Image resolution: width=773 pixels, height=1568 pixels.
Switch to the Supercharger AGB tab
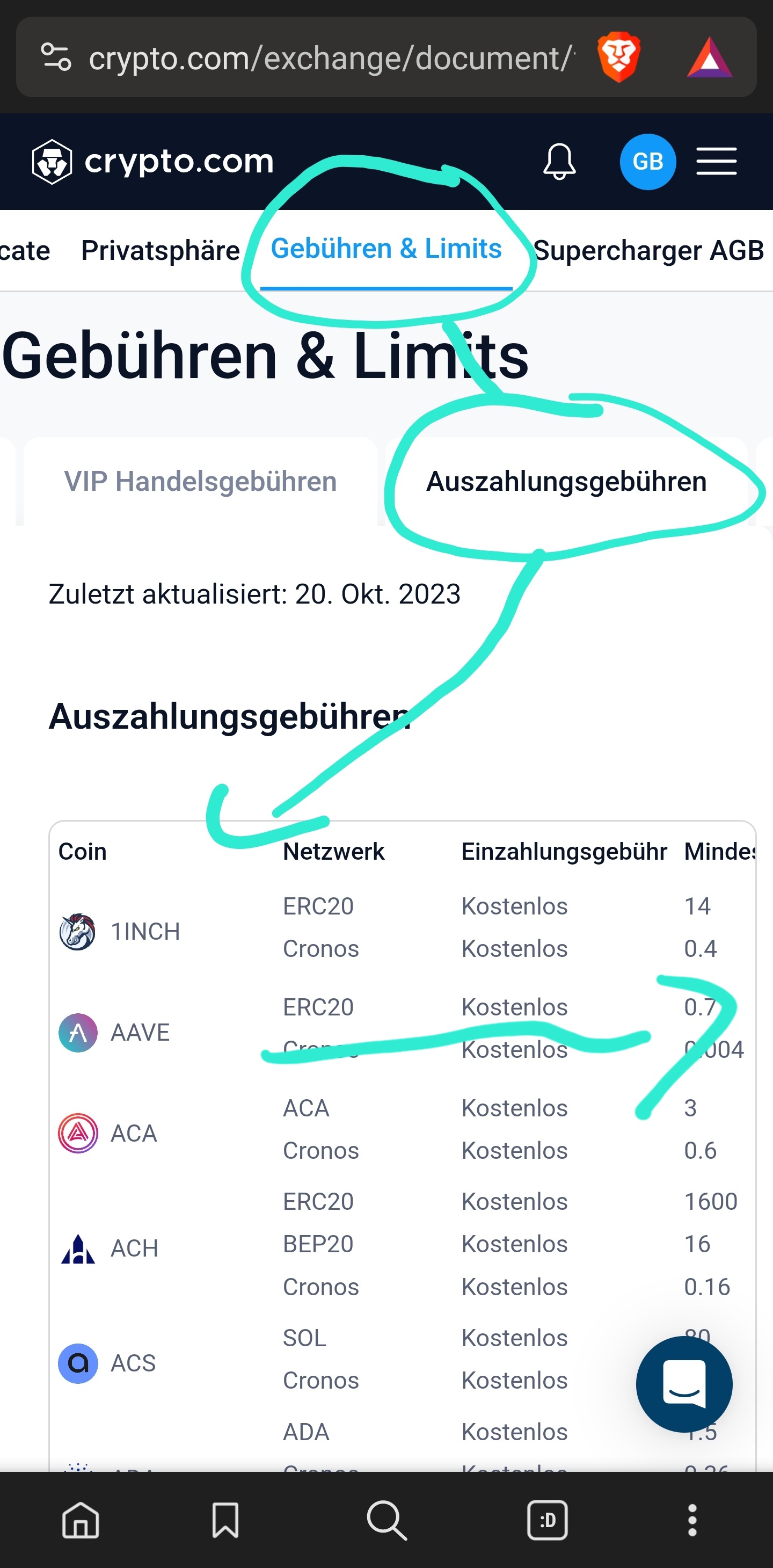649,250
